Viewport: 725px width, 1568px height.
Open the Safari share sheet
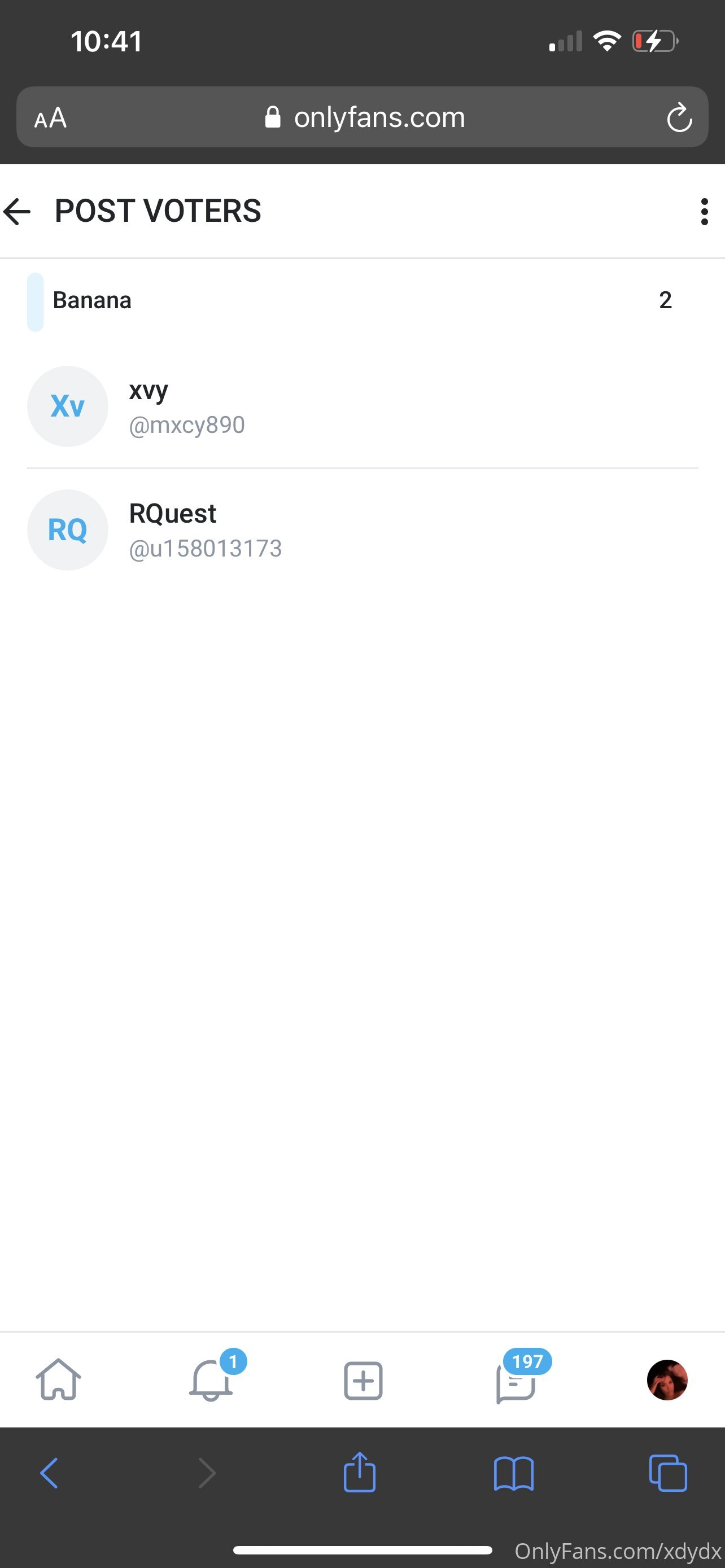[360, 1472]
